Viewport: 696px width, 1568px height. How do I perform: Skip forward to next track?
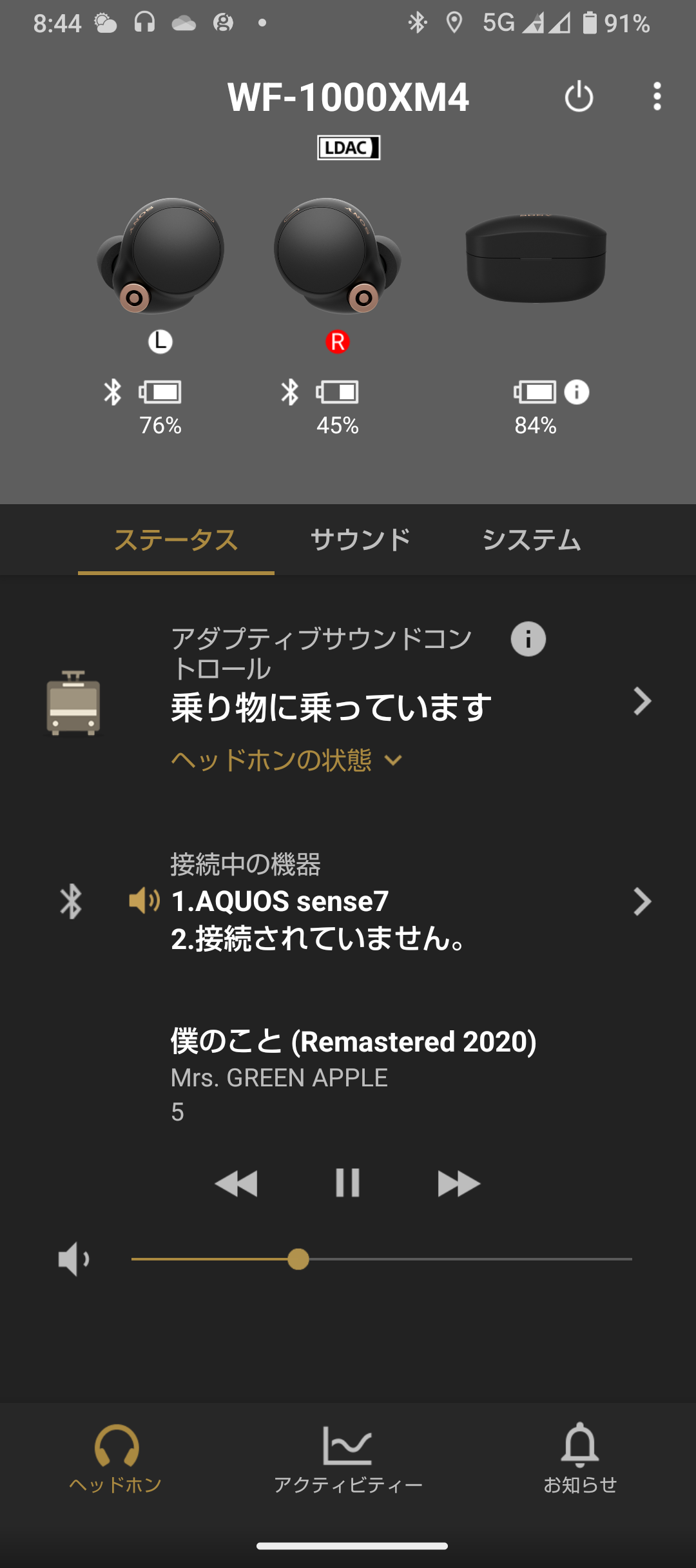pos(459,1184)
